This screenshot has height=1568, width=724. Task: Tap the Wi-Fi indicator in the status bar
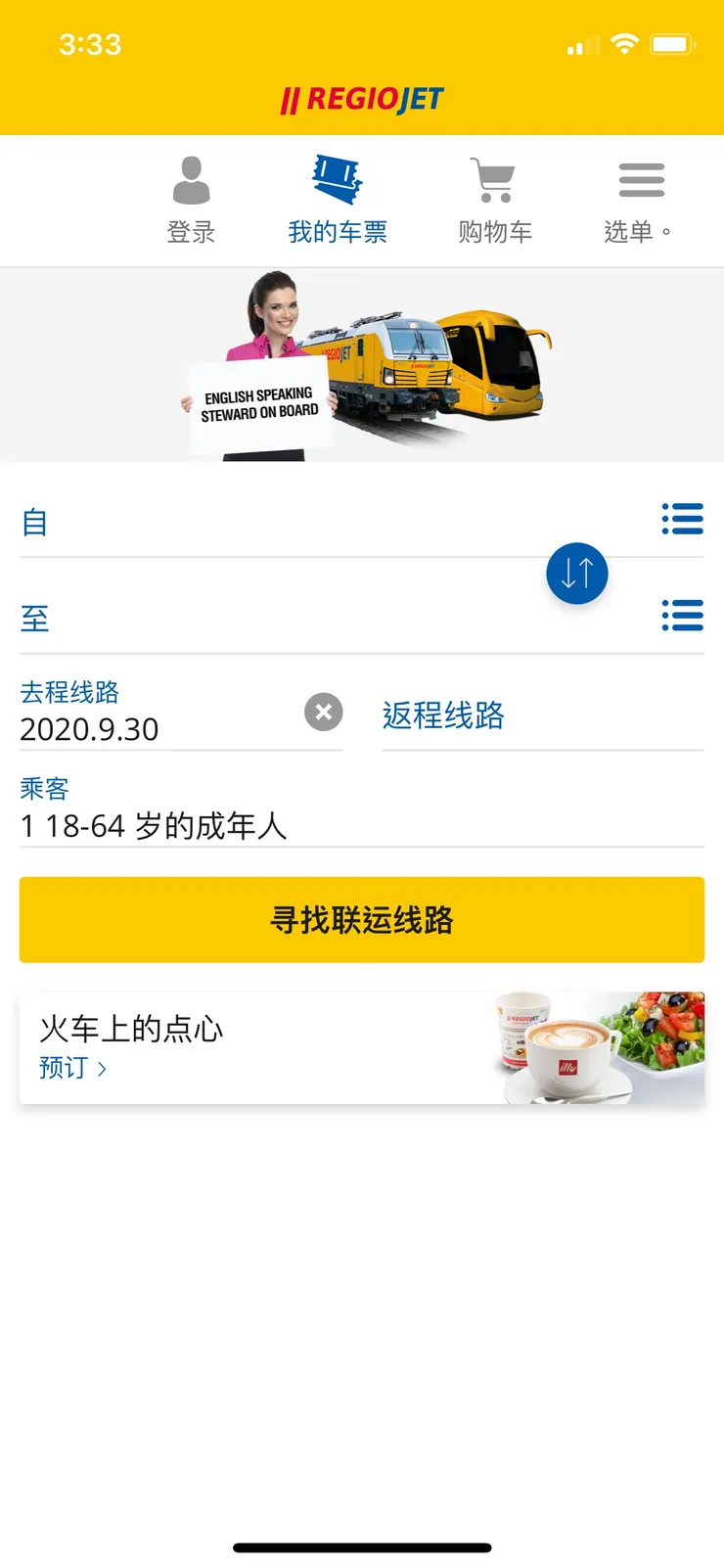coord(623,43)
